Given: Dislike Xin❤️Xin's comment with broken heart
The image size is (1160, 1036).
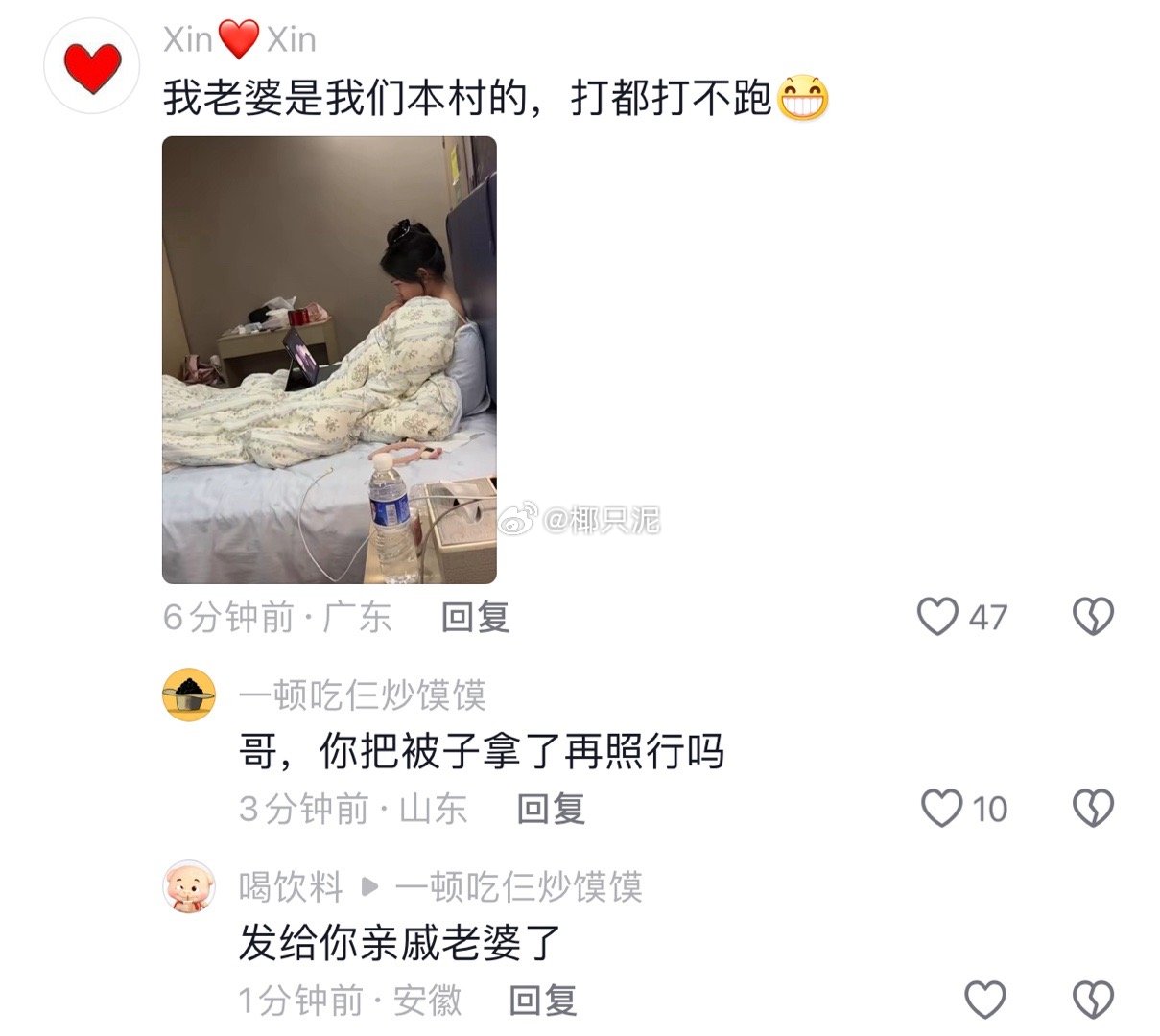Looking at the screenshot, I should click(1093, 617).
